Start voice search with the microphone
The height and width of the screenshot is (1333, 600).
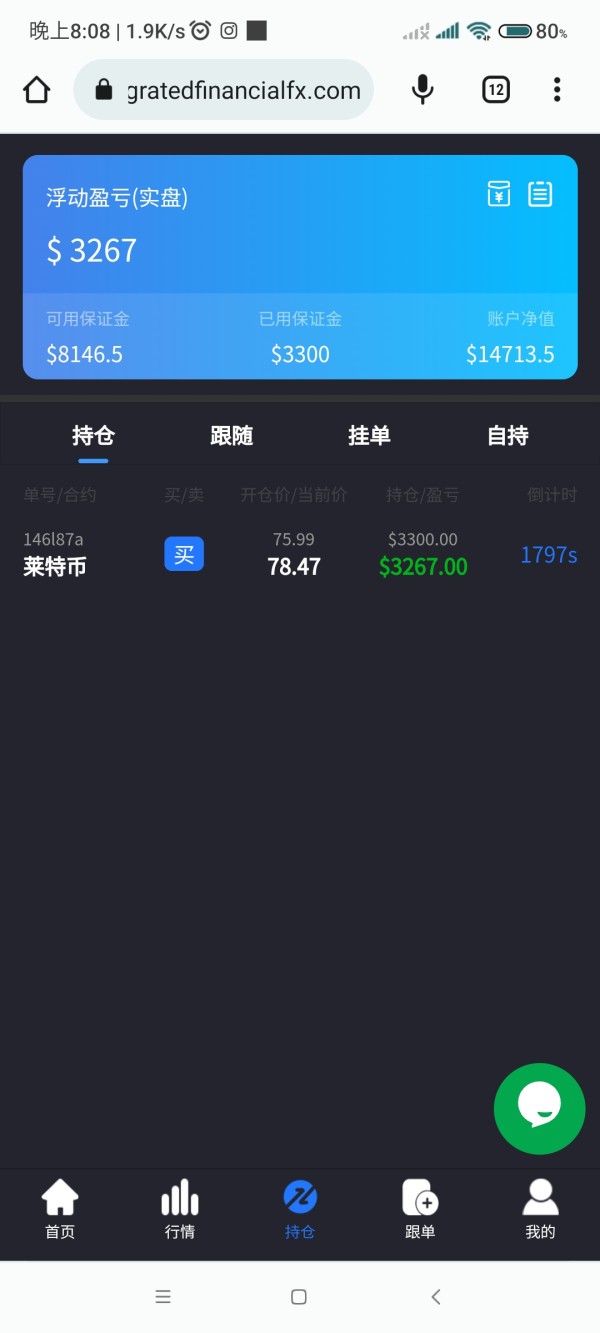click(423, 90)
